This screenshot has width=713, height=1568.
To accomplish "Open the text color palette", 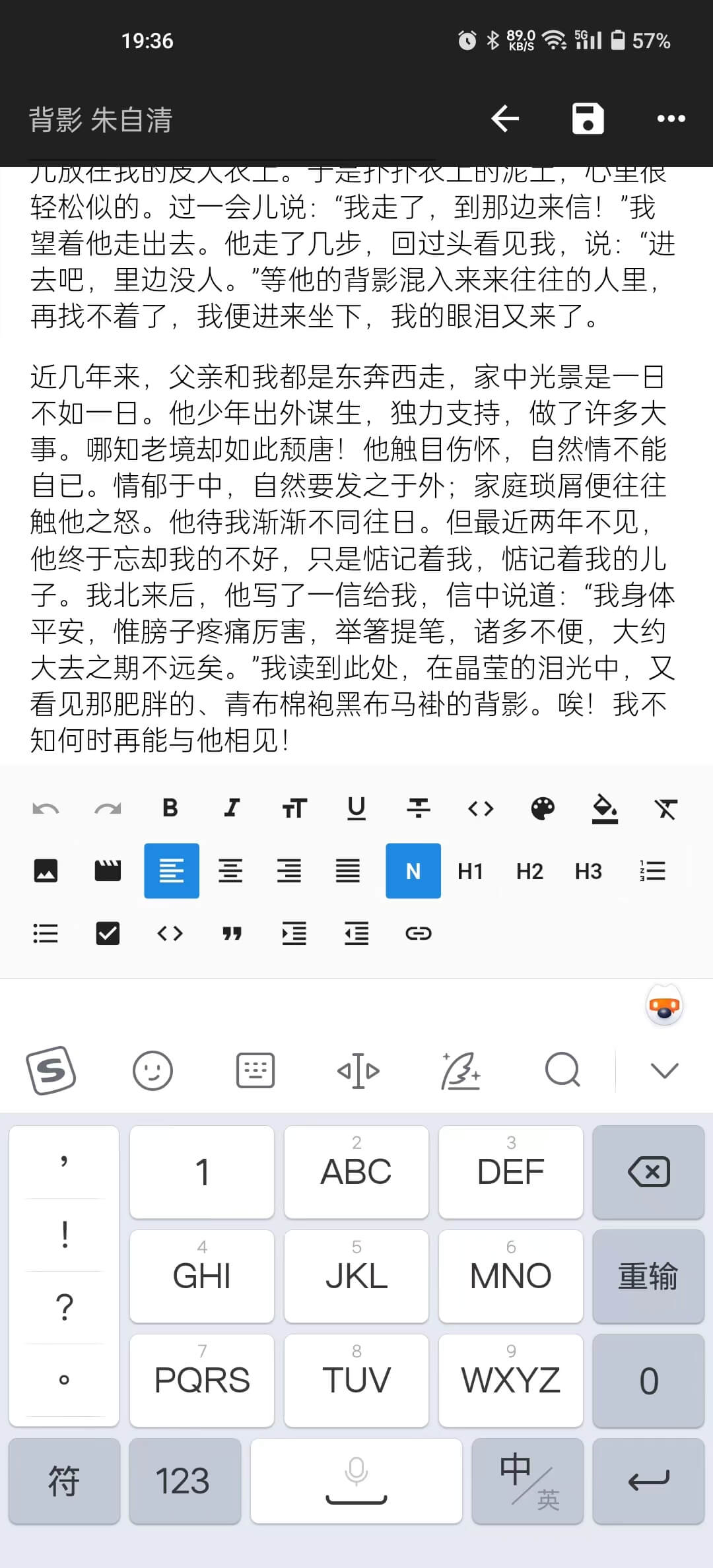I will pos(543,808).
